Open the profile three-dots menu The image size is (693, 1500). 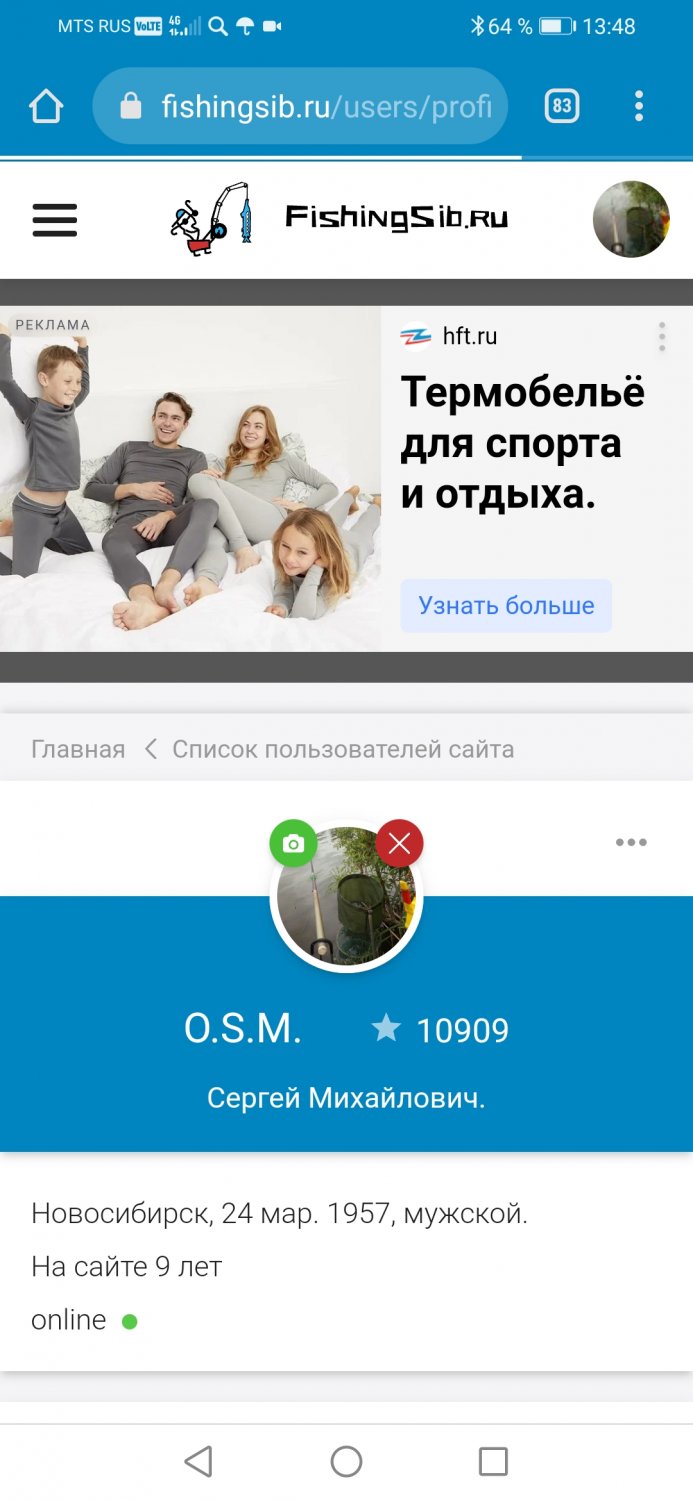coord(631,842)
